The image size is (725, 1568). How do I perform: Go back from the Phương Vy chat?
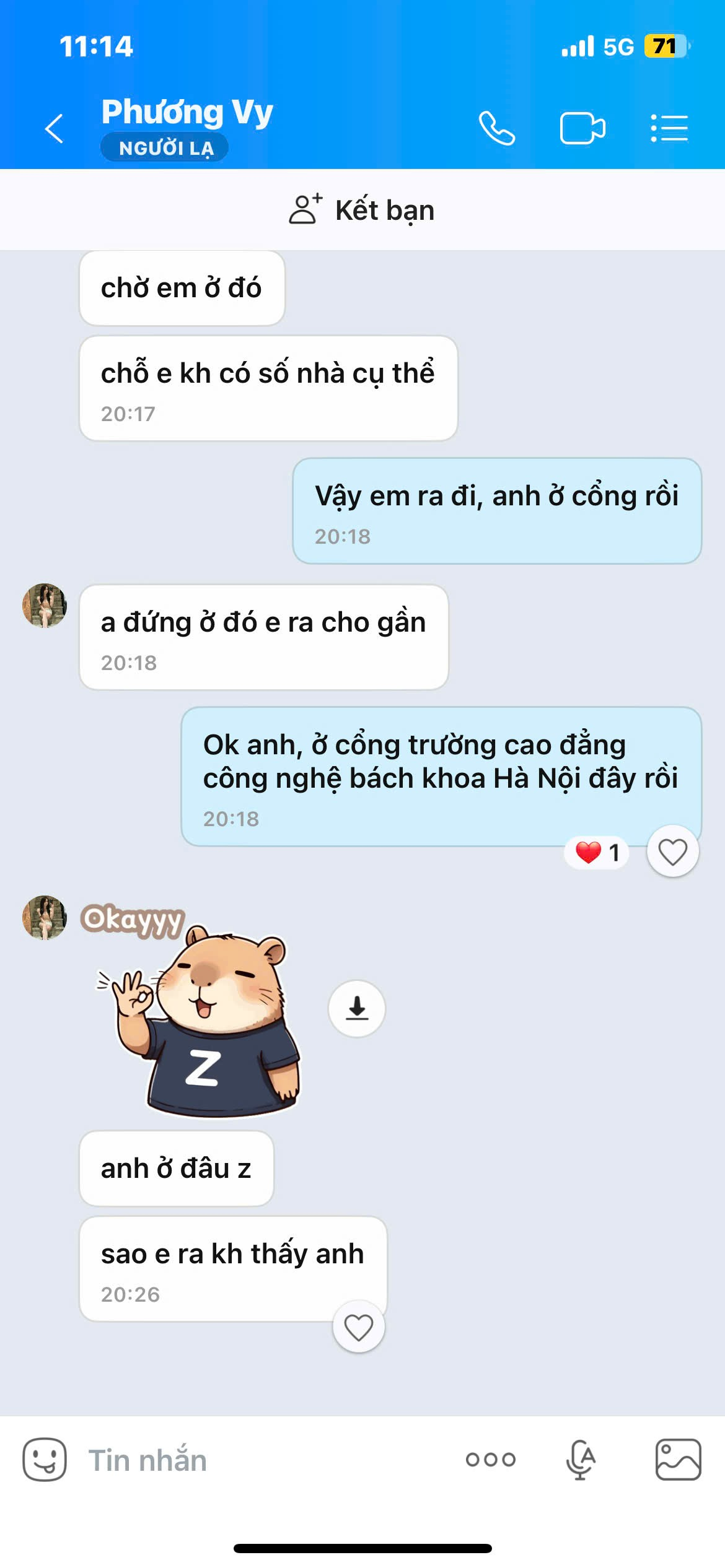click(55, 129)
